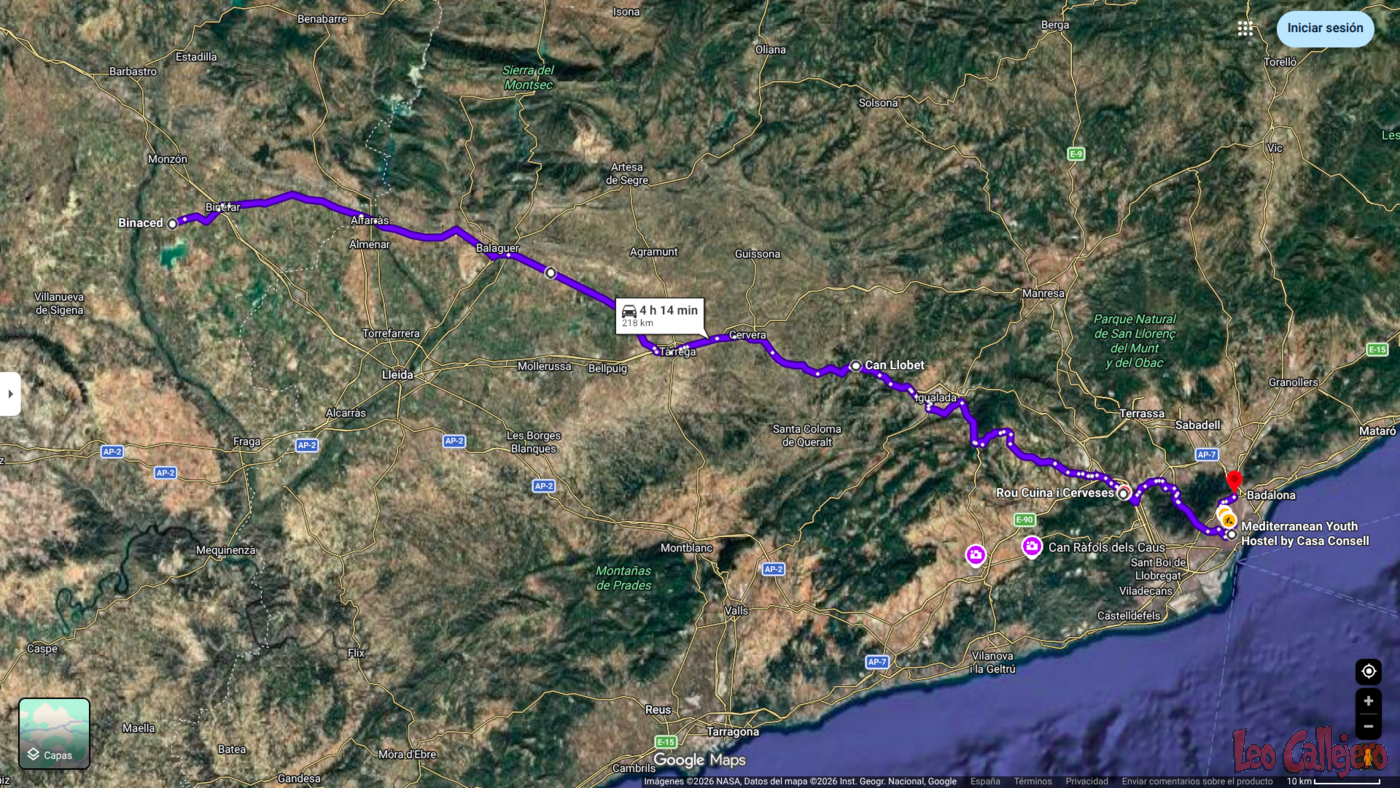Screen dimensions: 1400x788
Task: Open the 4 h 14 min route label
Action: coord(659,315)
